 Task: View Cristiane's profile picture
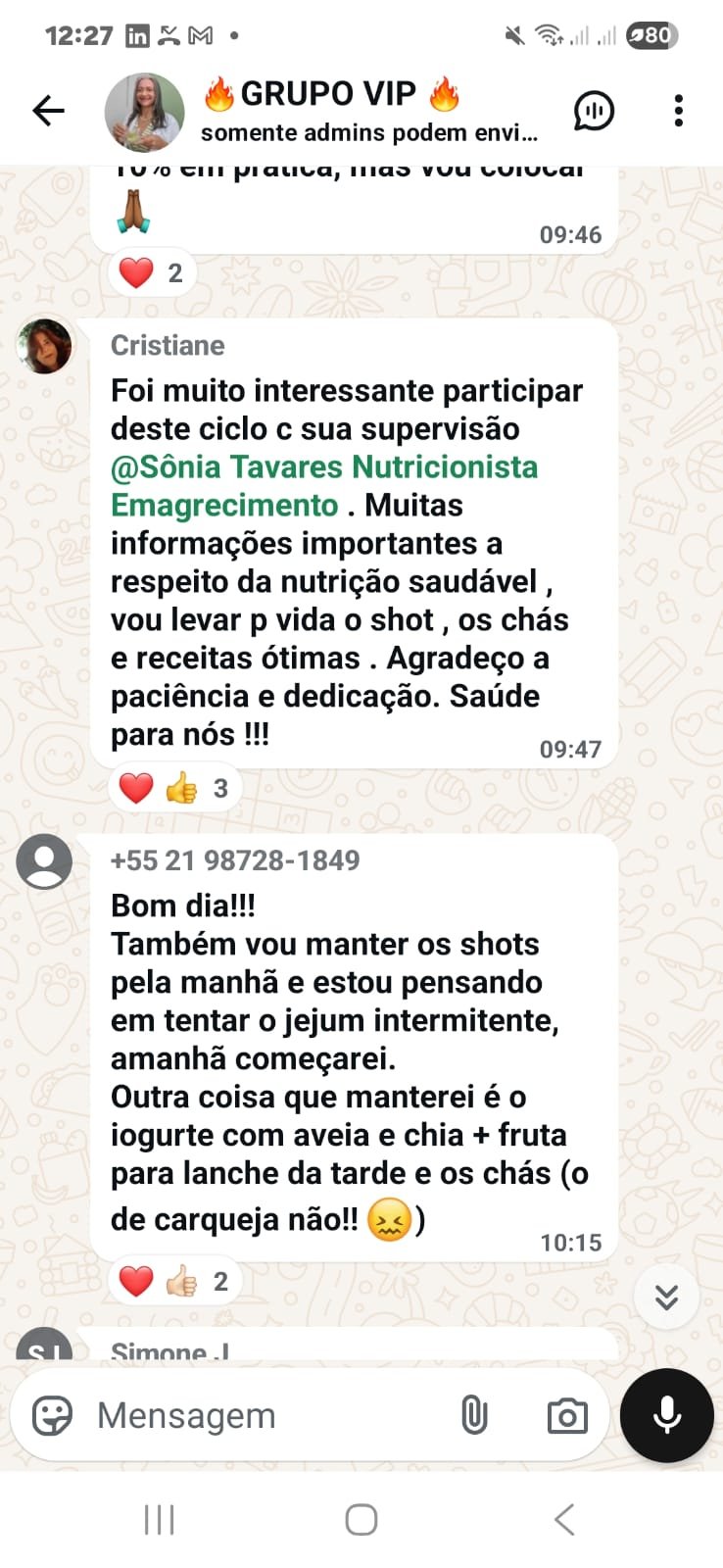coord(44,346)
